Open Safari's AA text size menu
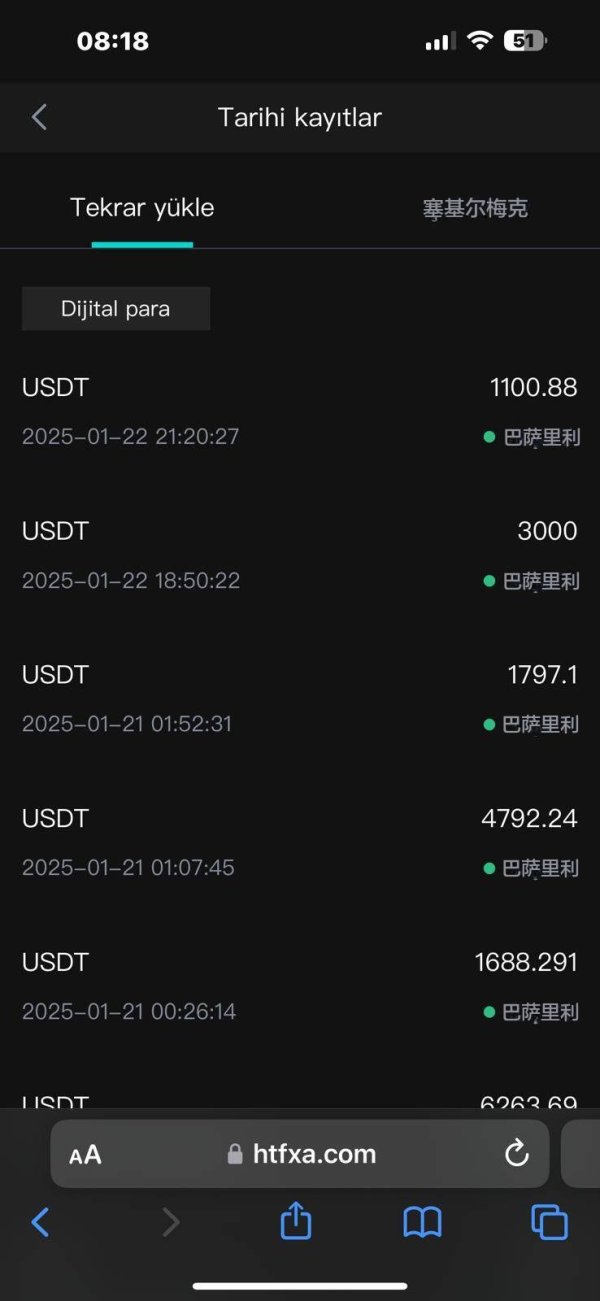Image resolution: width=600 pixels, height=1301 pixels. click(85, 1155)
